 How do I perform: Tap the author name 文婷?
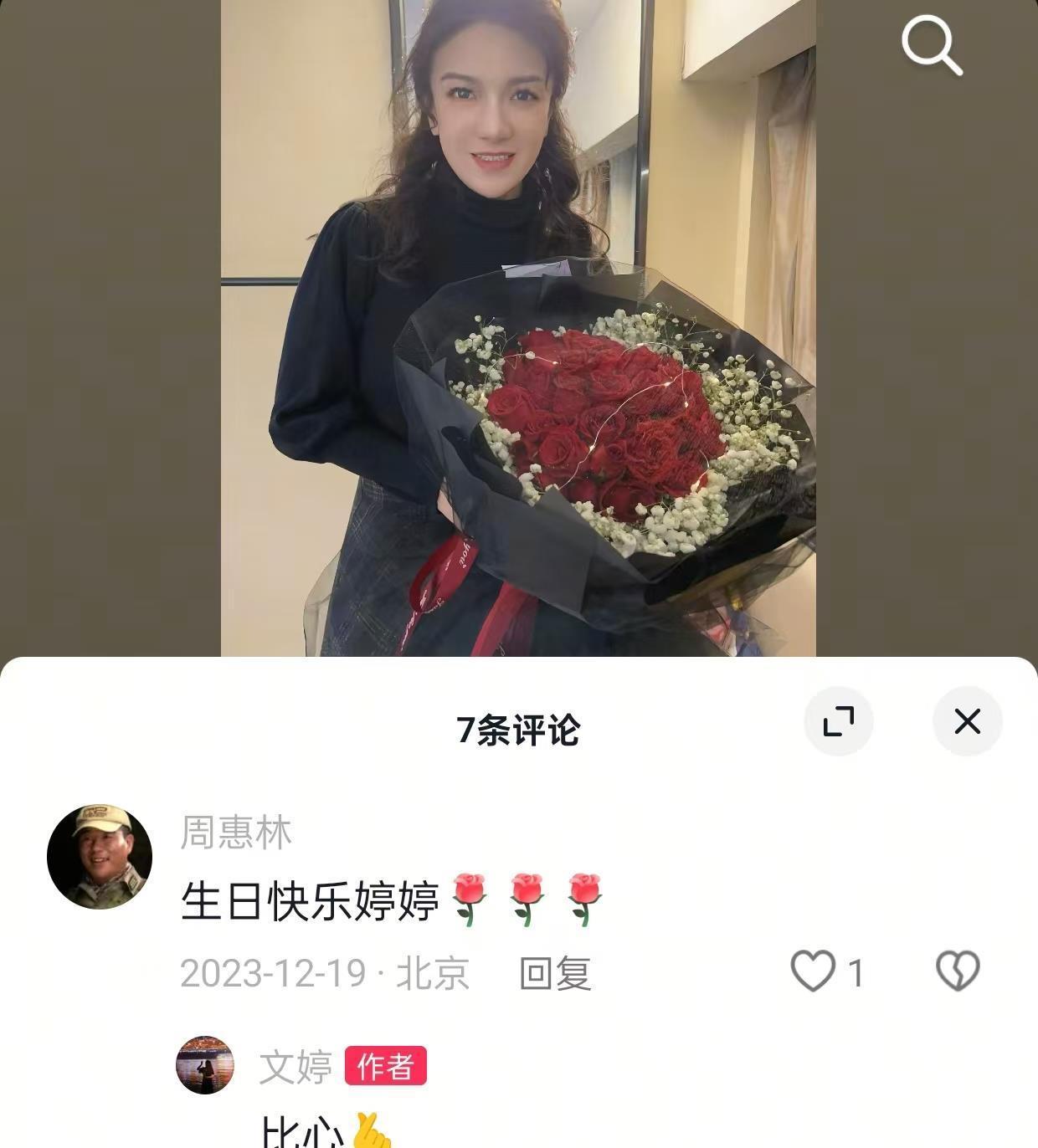[295, 1067]
